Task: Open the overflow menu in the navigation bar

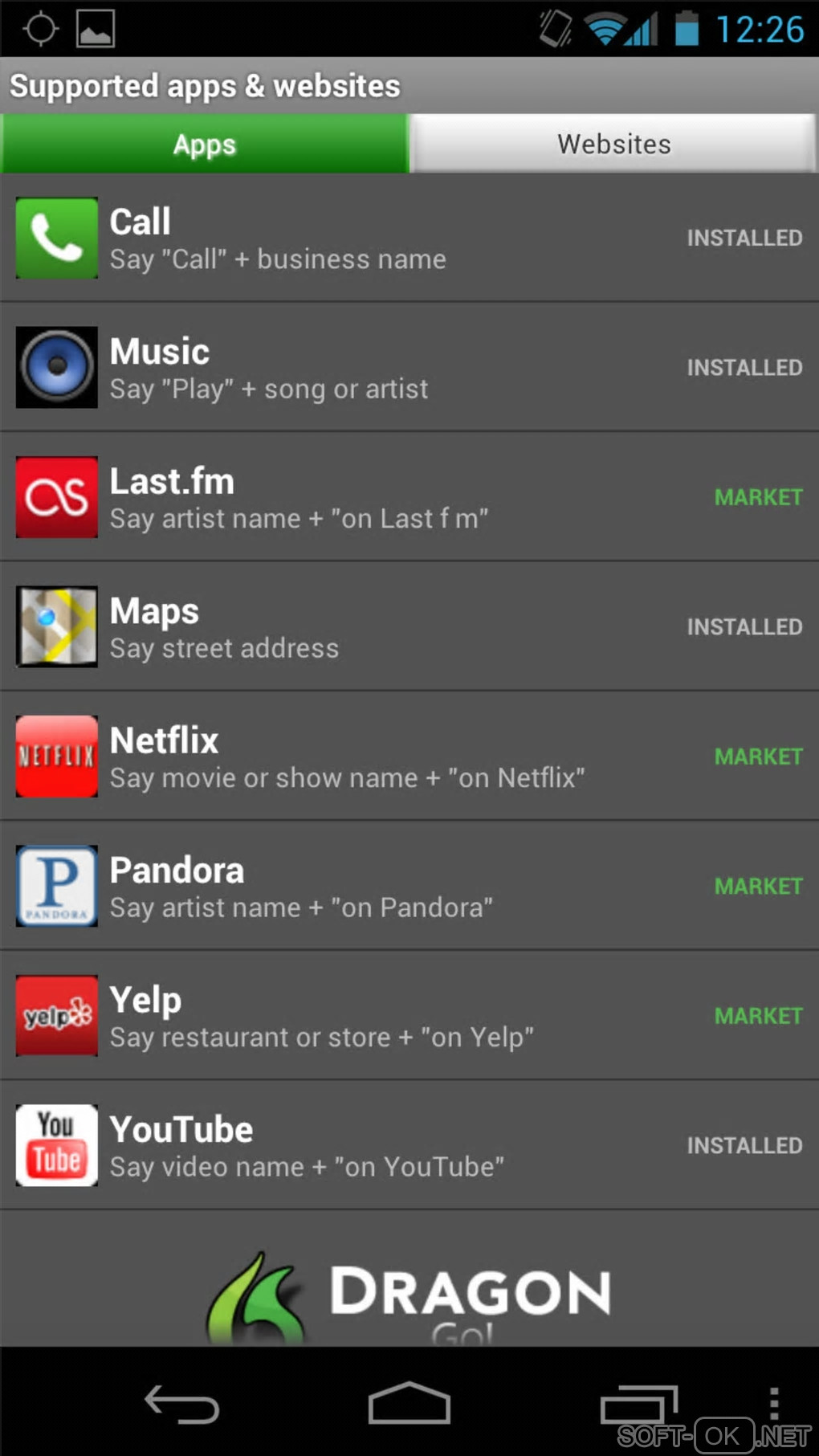Action: click(x=773, y=1403)
